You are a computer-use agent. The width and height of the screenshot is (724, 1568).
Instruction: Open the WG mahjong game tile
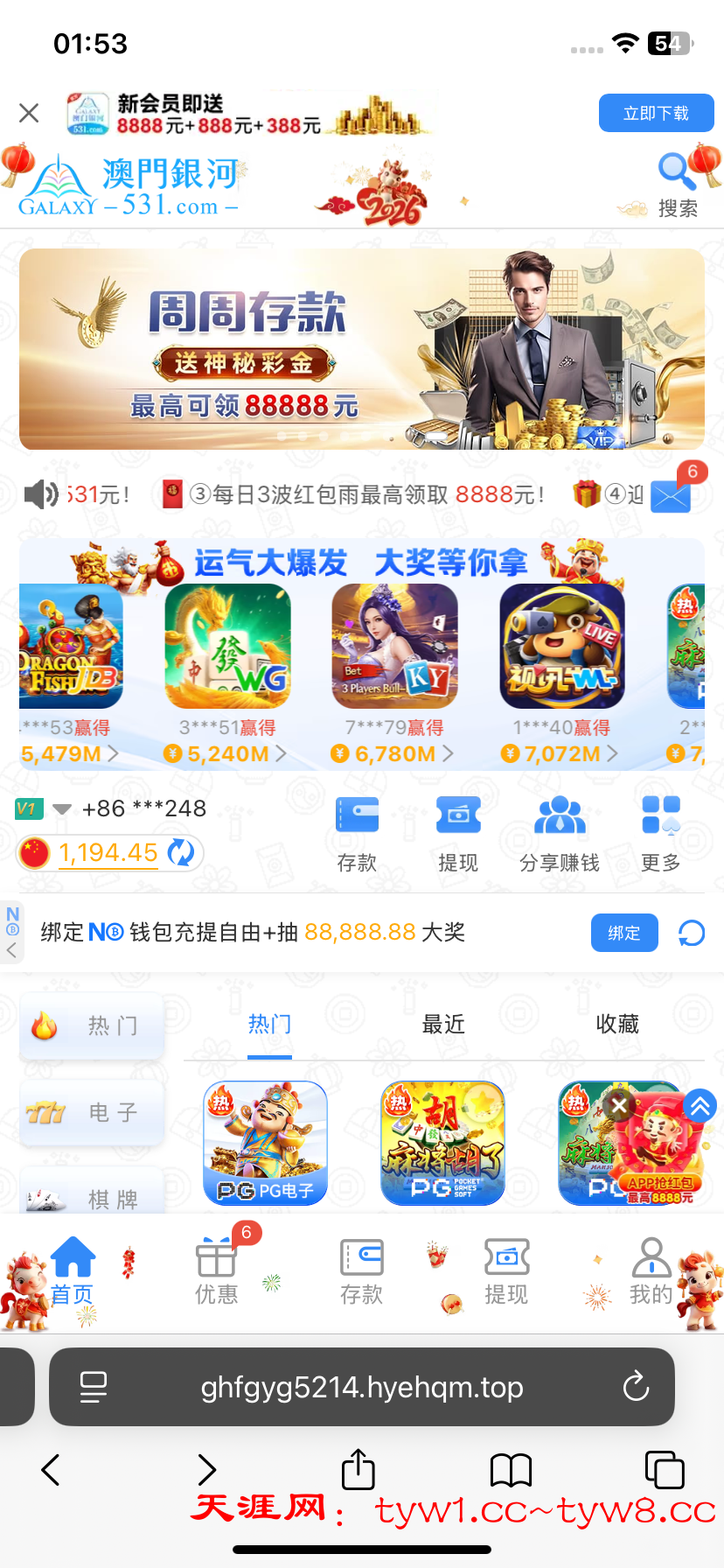click(x=227, y=647)
